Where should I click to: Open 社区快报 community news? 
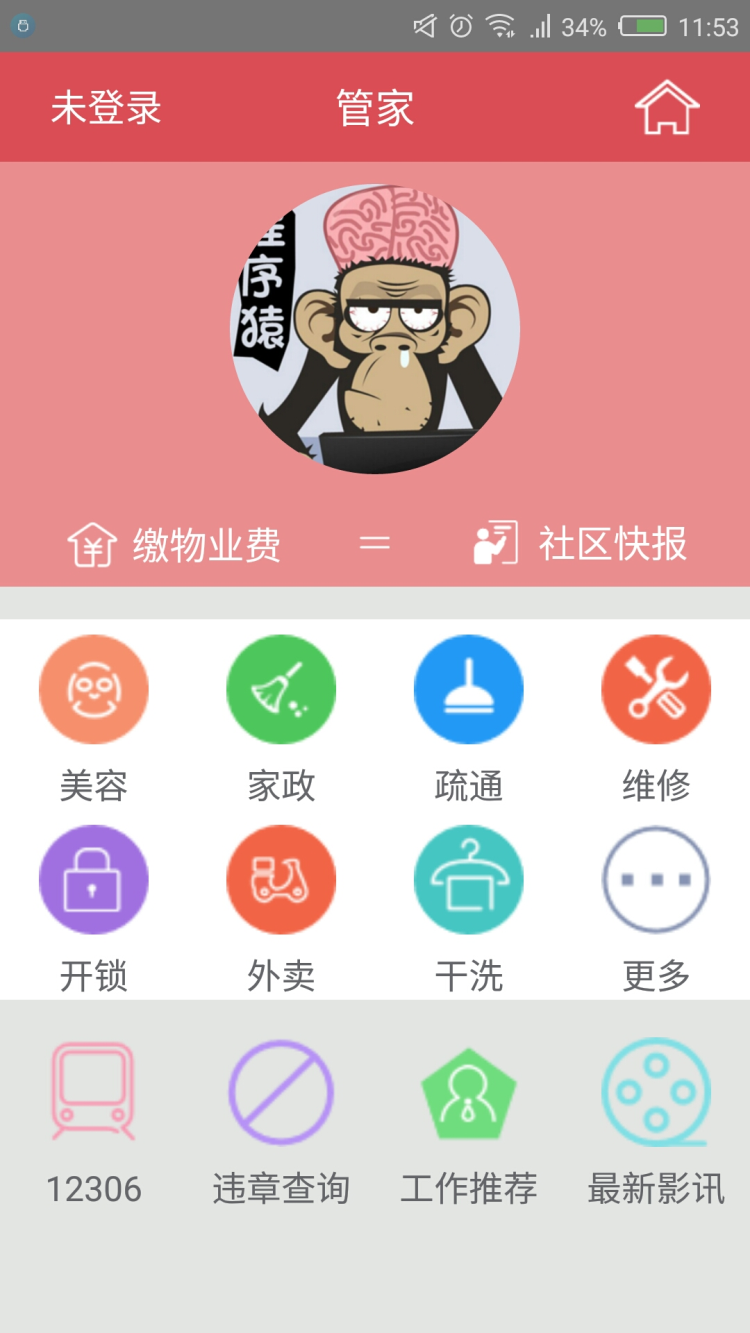pyautogui.click(x=580, y=543)
